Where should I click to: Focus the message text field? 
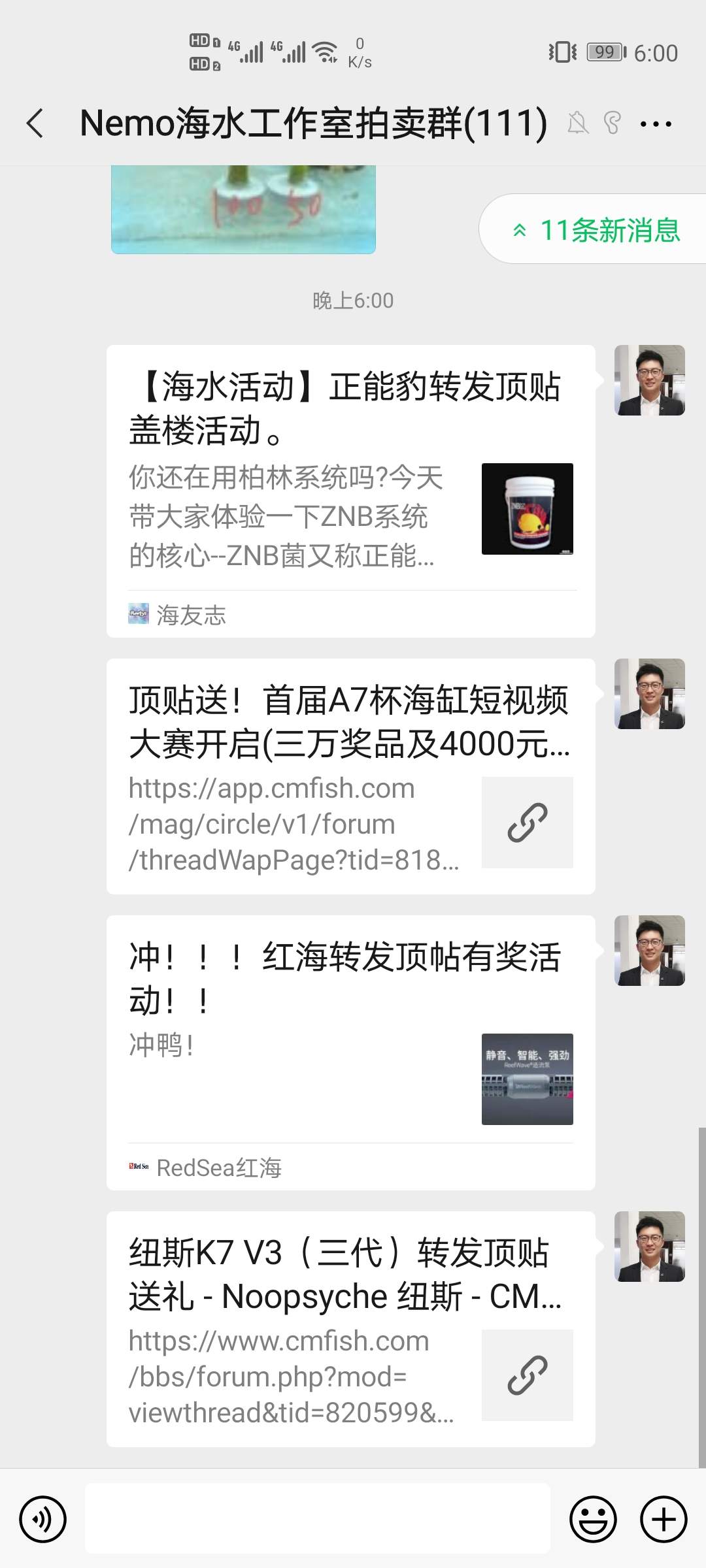coord(318,1519)
